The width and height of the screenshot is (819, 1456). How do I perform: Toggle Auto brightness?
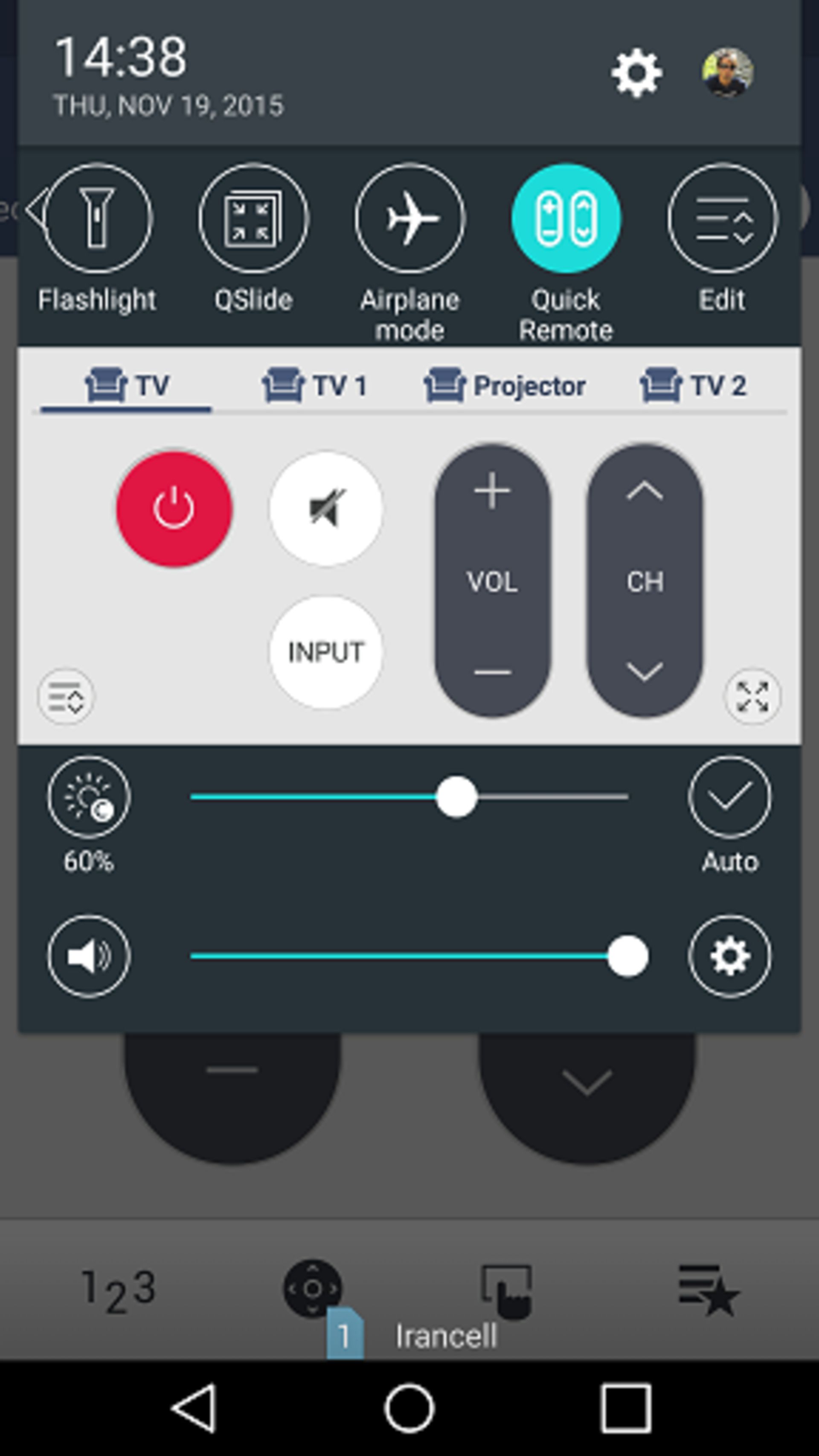point(730,797)
